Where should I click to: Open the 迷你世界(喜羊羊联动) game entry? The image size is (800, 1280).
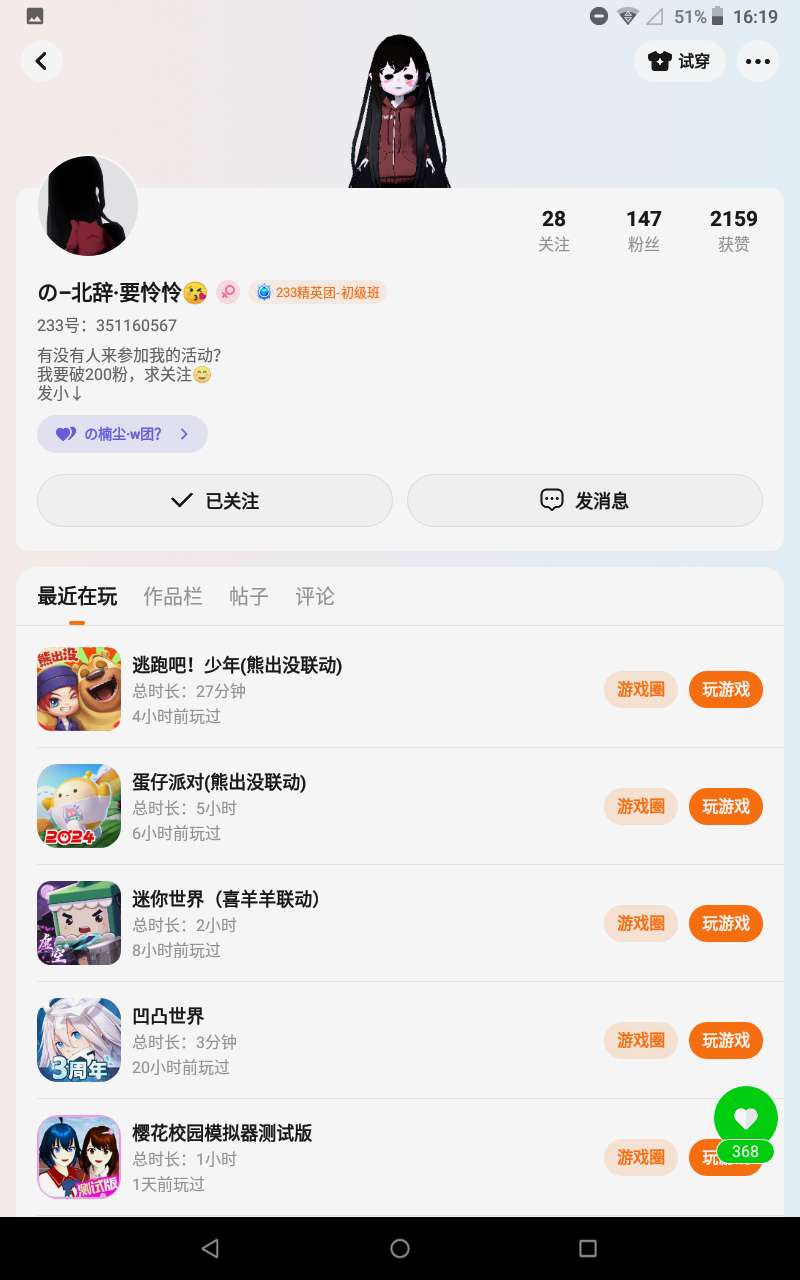pos(225,899)
